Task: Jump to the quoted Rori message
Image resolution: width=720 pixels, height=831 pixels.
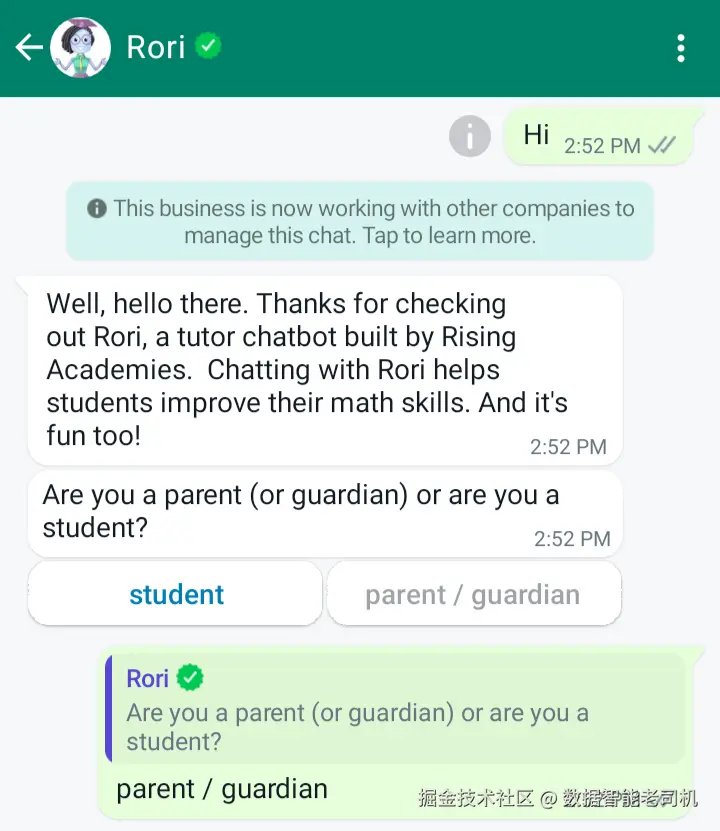Action: (x=395, y=710)
